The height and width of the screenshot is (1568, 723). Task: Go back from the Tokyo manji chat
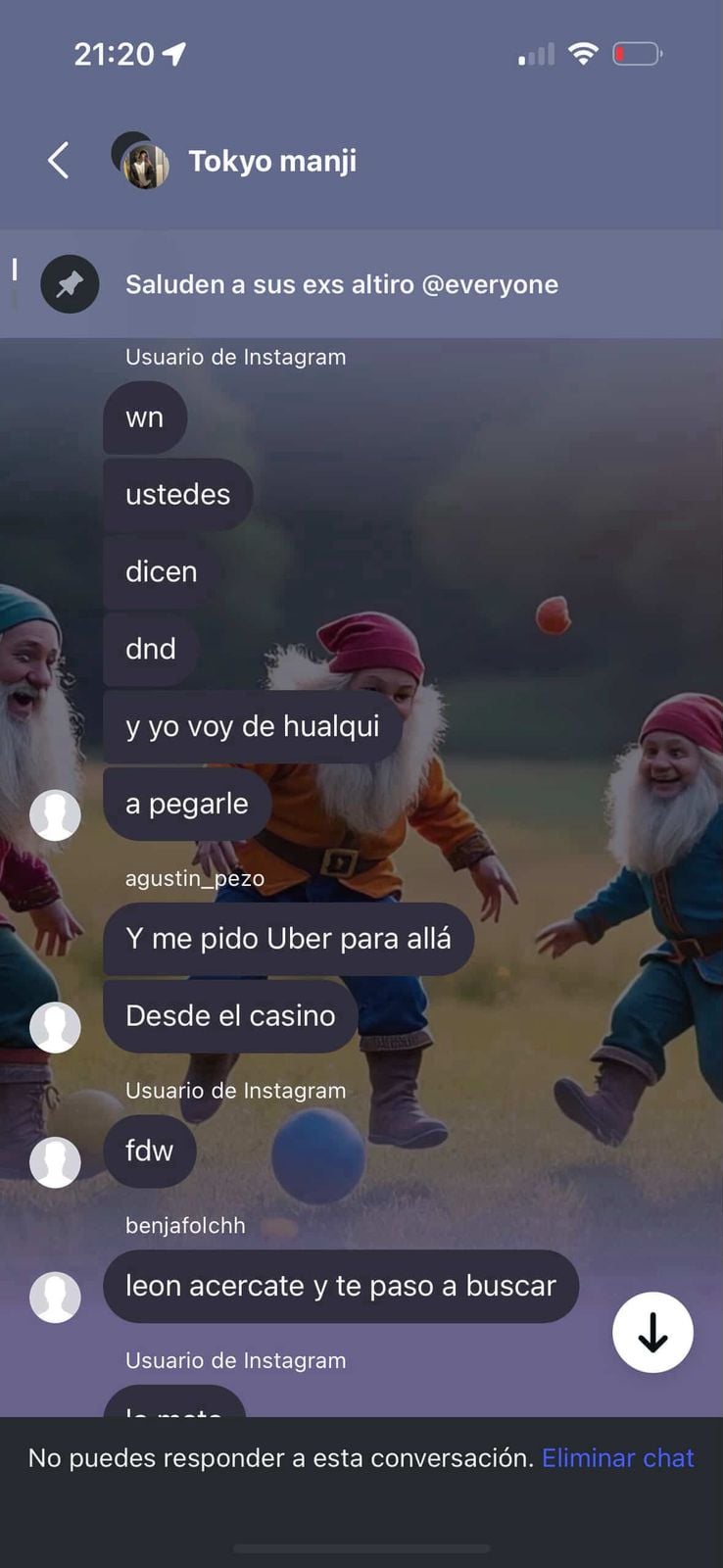[x=59, y=160]
